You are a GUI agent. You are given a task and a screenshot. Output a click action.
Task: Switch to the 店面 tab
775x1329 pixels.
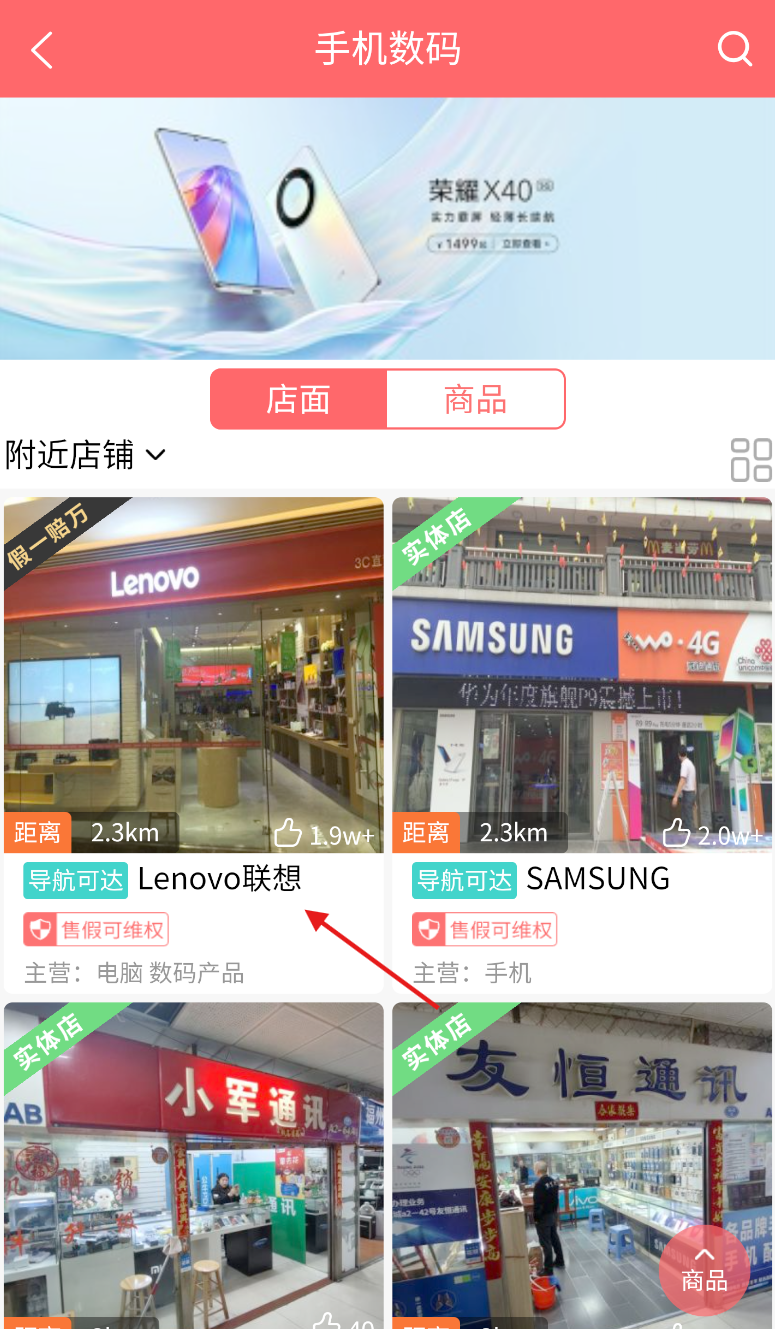298,399
